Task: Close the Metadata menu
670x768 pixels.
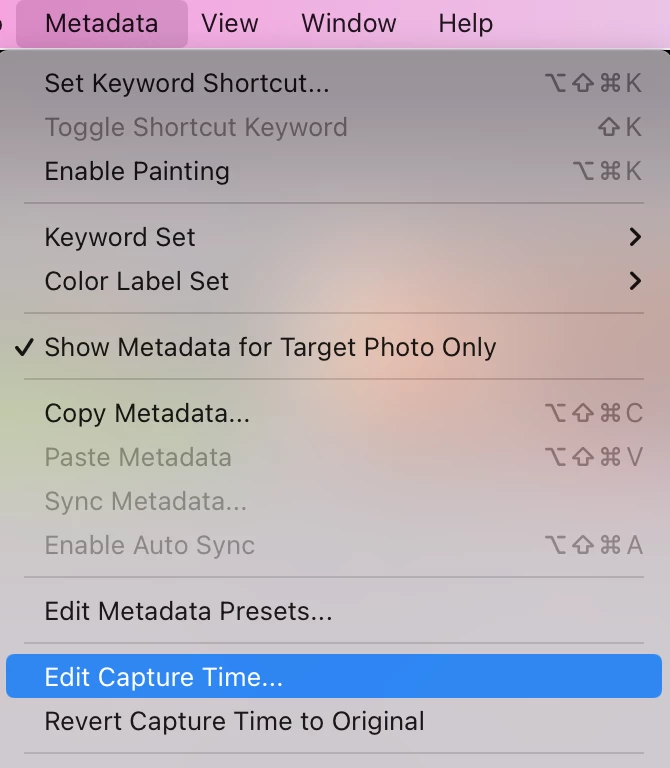Action: [101, 23]
